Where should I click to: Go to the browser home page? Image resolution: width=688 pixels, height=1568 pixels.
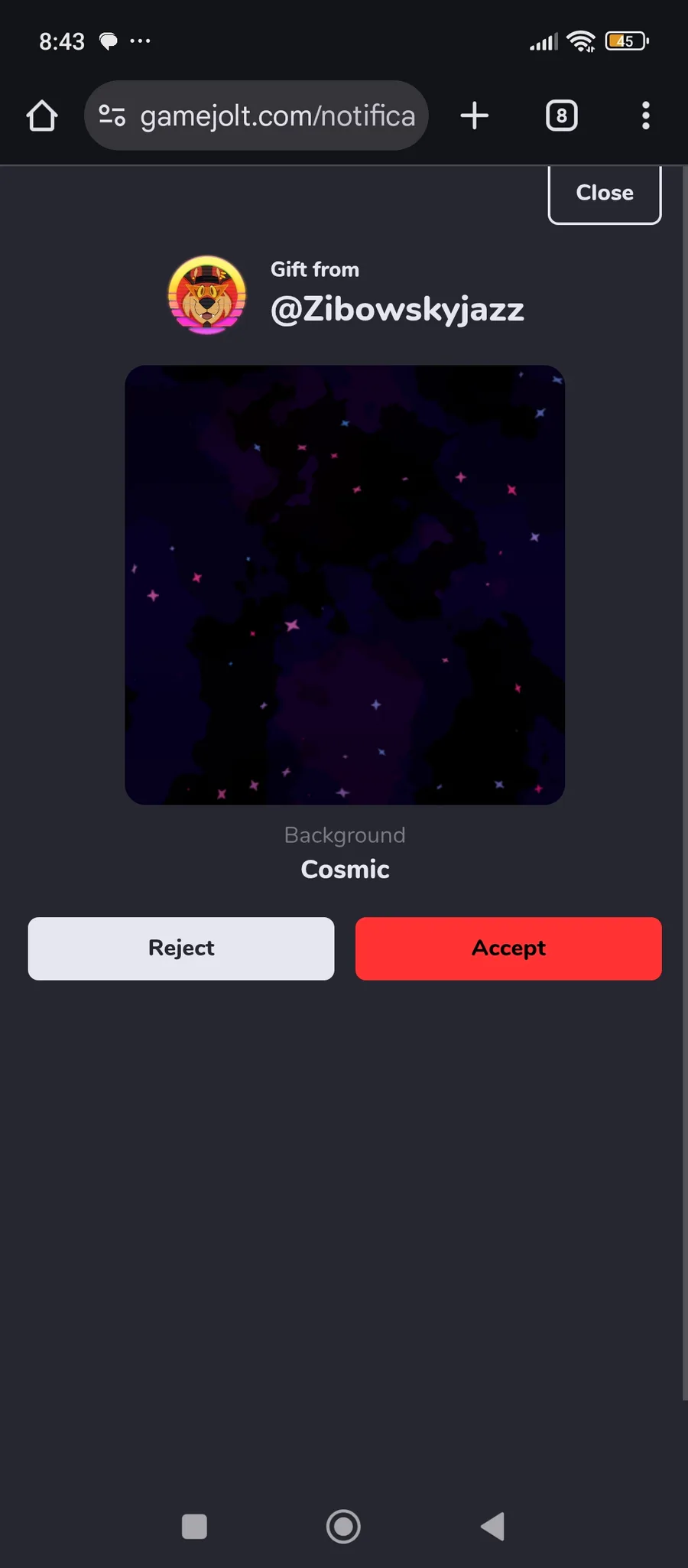pyautogui.click(x=42, y=116)
